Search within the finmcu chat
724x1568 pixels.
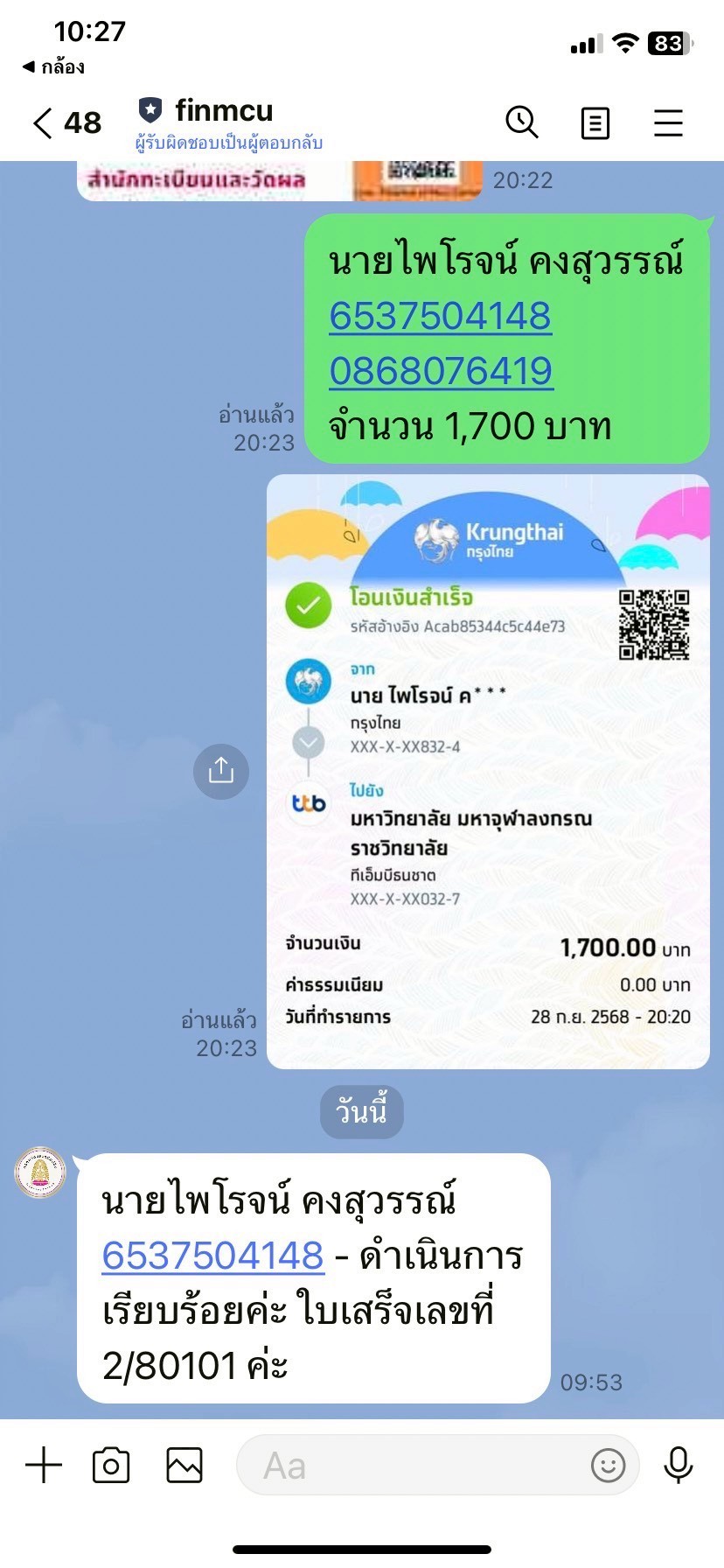click(x=522, y=122)
